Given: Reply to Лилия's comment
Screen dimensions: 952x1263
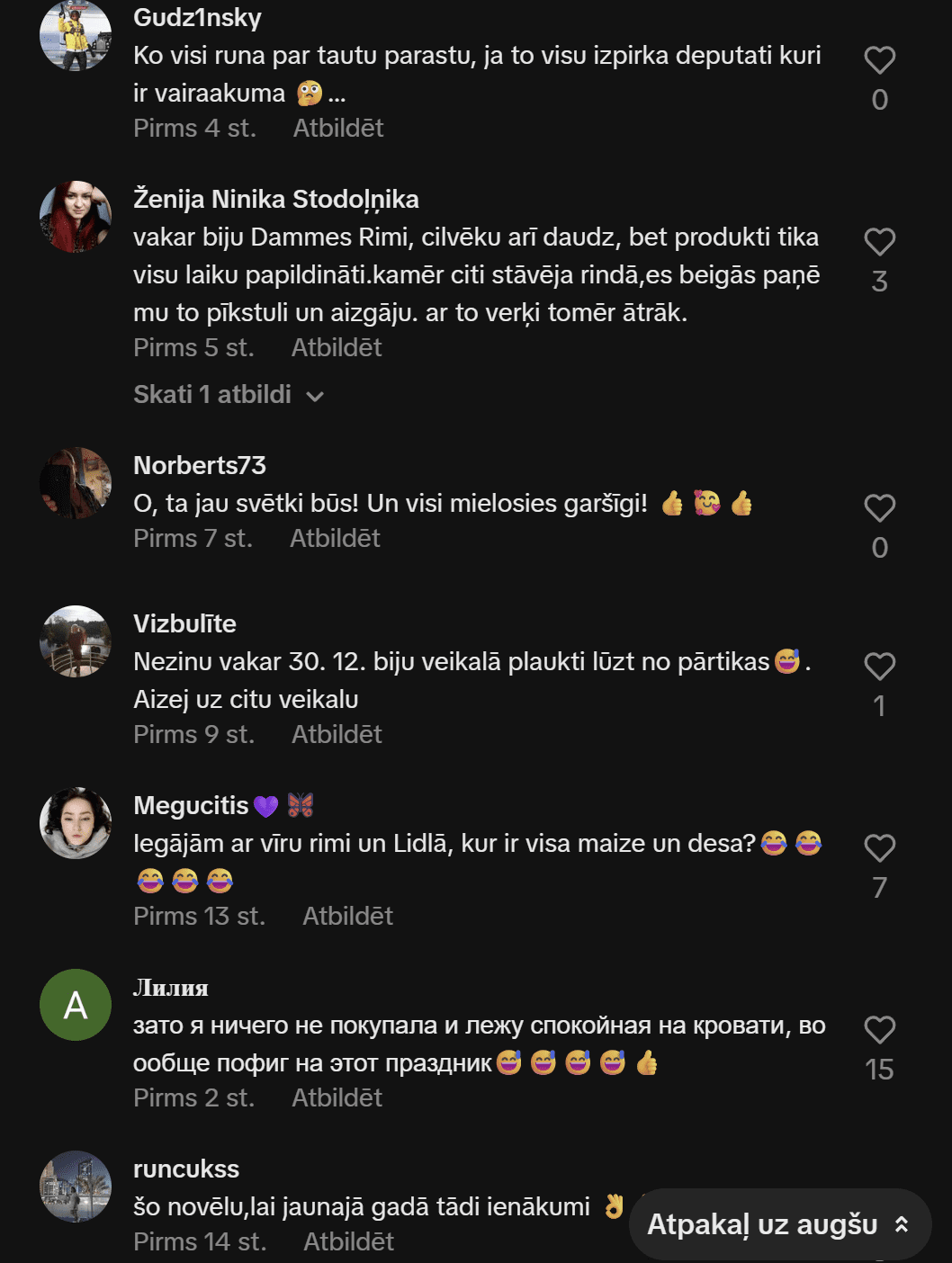Looking at the screenshot, I should [337, 1098].
